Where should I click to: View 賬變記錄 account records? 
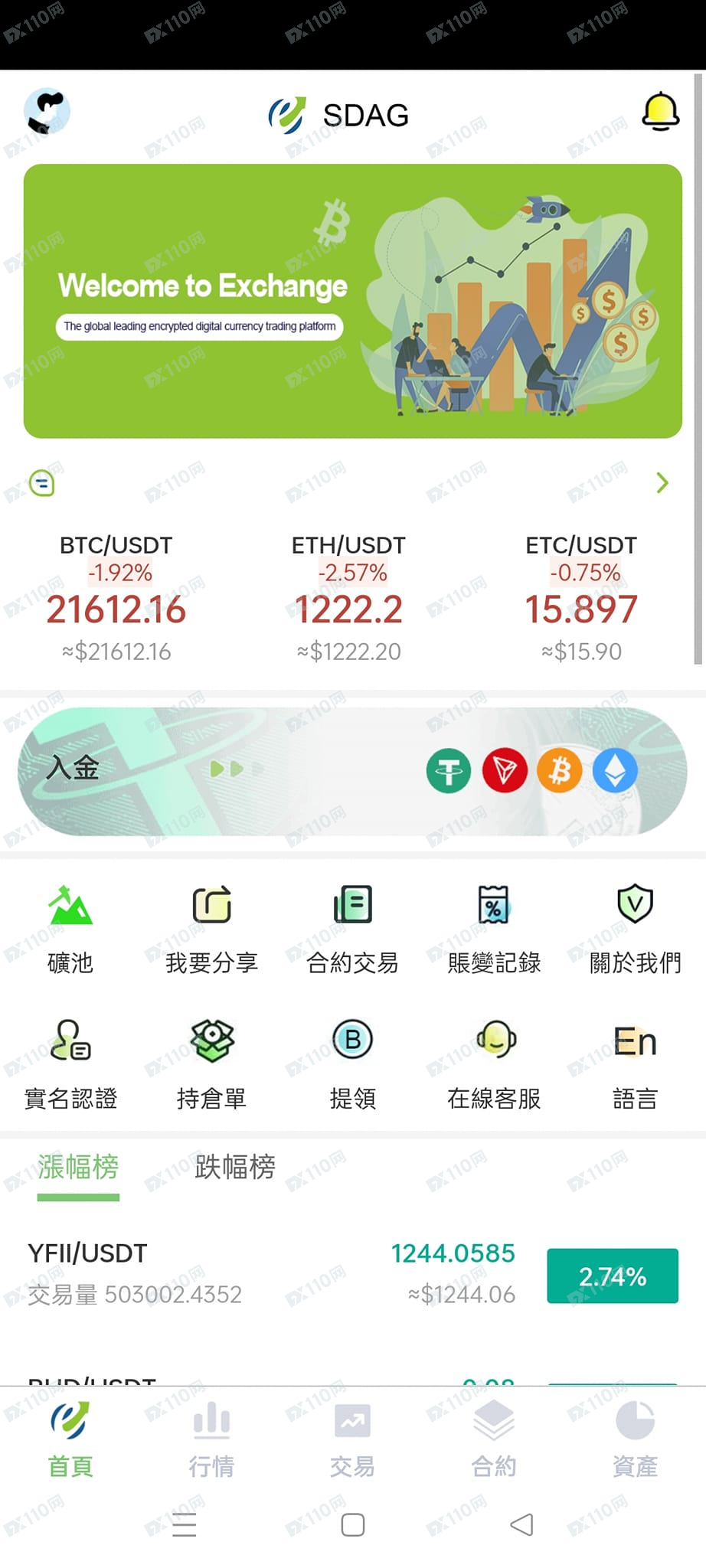click(x=494, y=928)
